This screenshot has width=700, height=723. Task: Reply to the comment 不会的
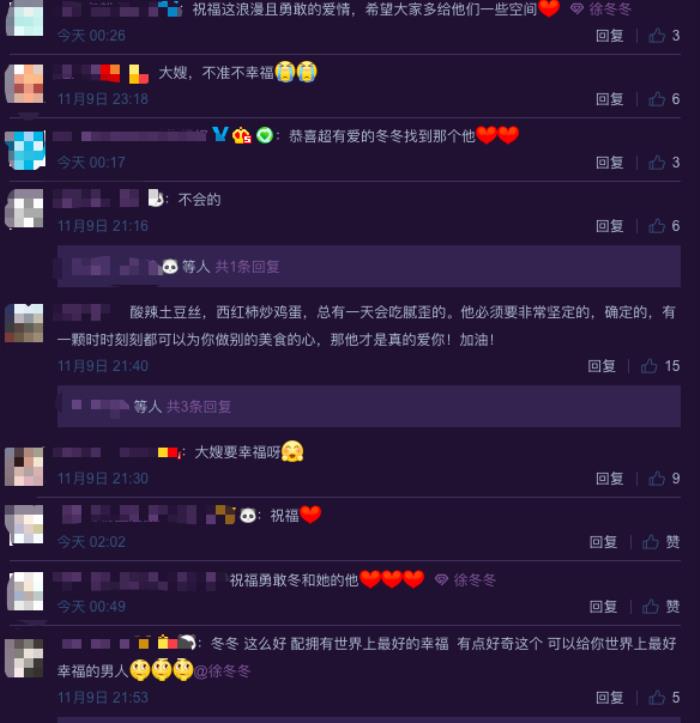[x=610, y=226]
